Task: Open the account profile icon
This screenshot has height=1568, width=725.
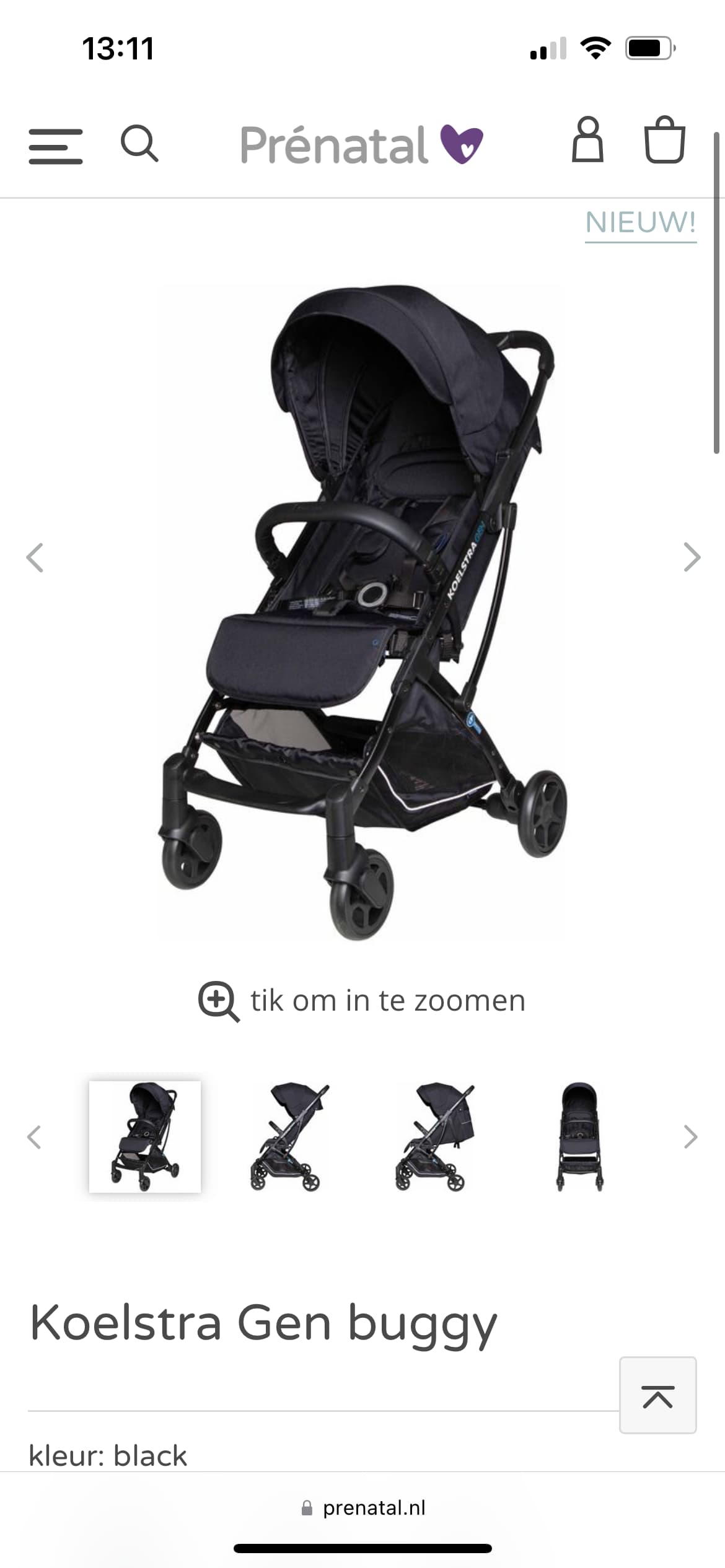Action: tap(587, 141)
